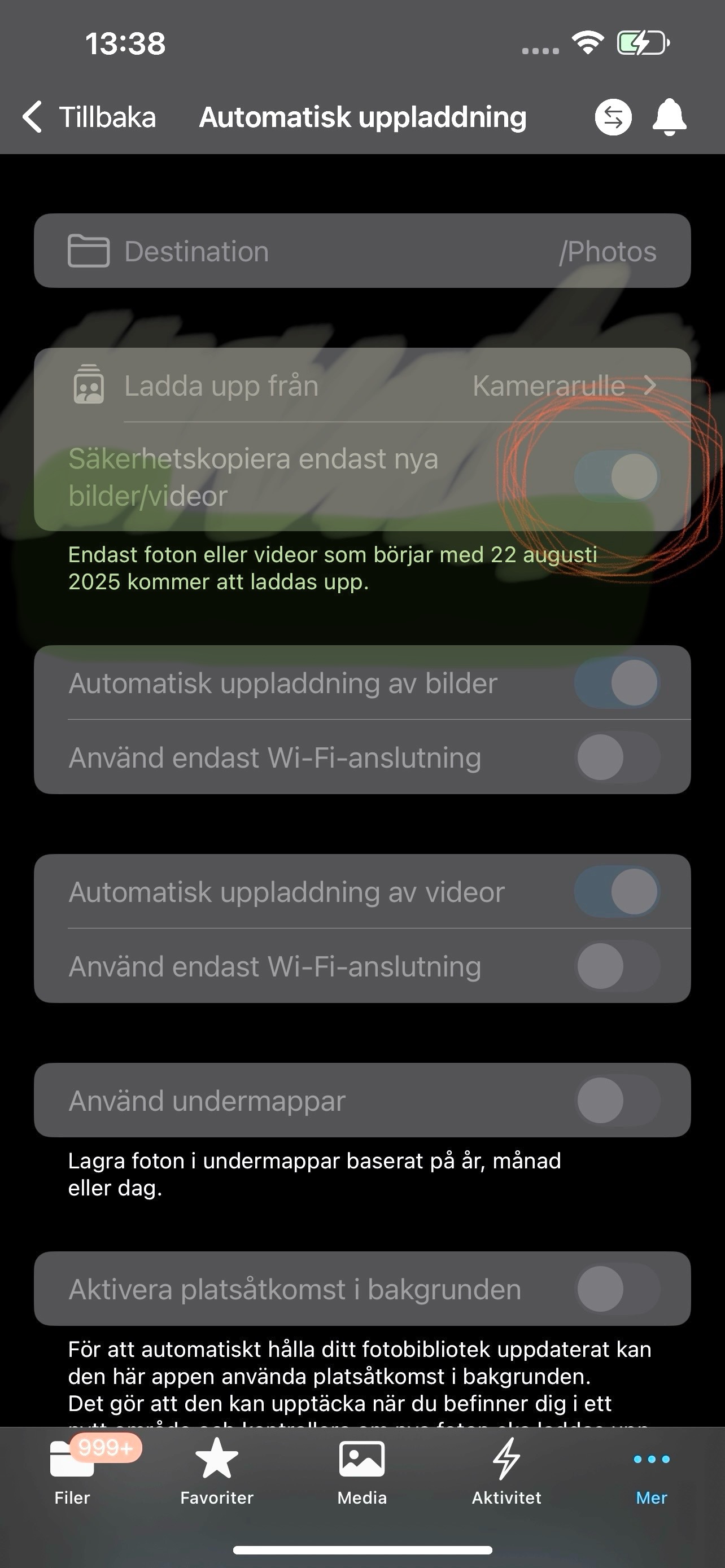Go to the Aktivitet tab
Screen dimensions: 725x1568
pyautogui.click(x=506, y=1471)
